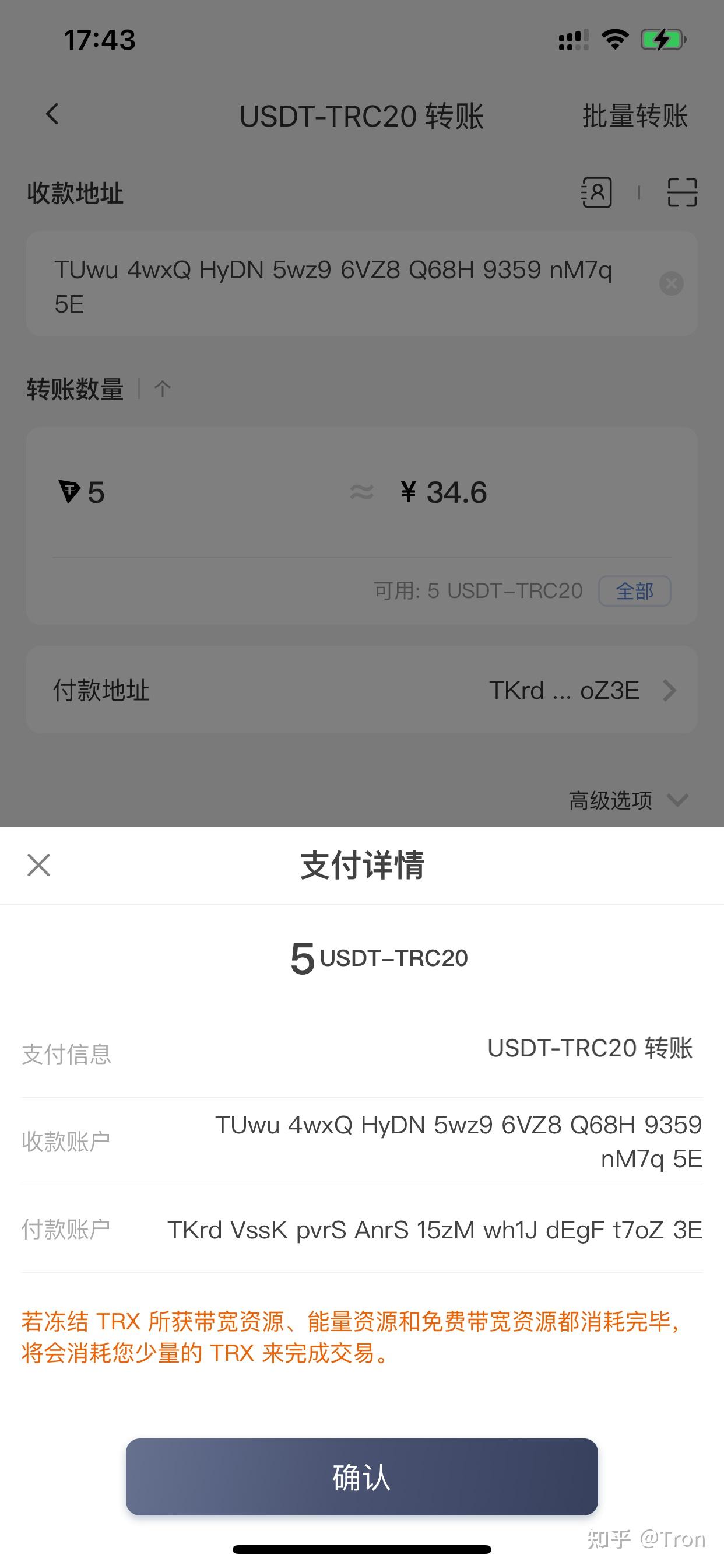Switch to 批量转账 batch transfer mode

[635, 117]
